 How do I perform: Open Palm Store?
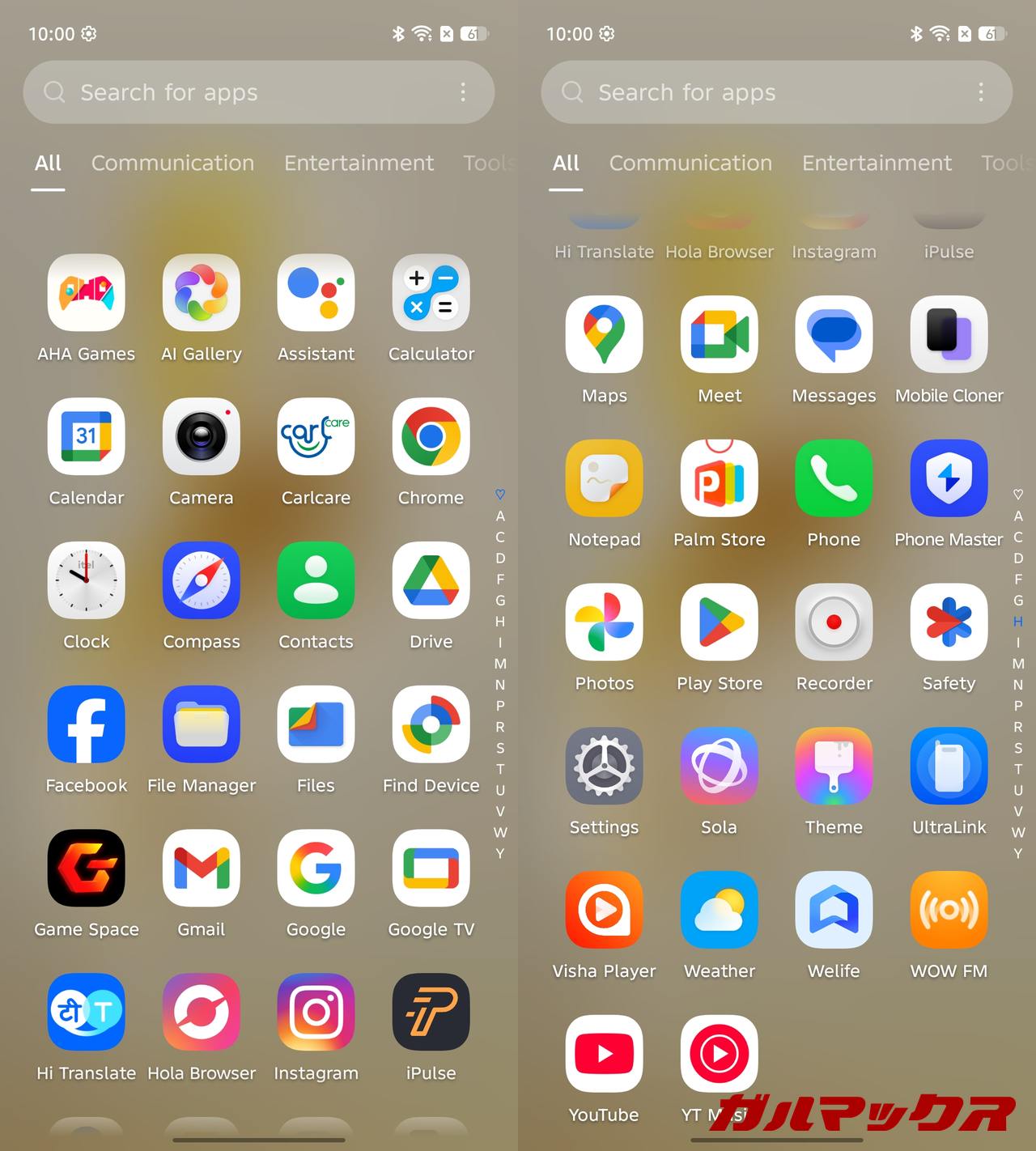tap(719, 478)
